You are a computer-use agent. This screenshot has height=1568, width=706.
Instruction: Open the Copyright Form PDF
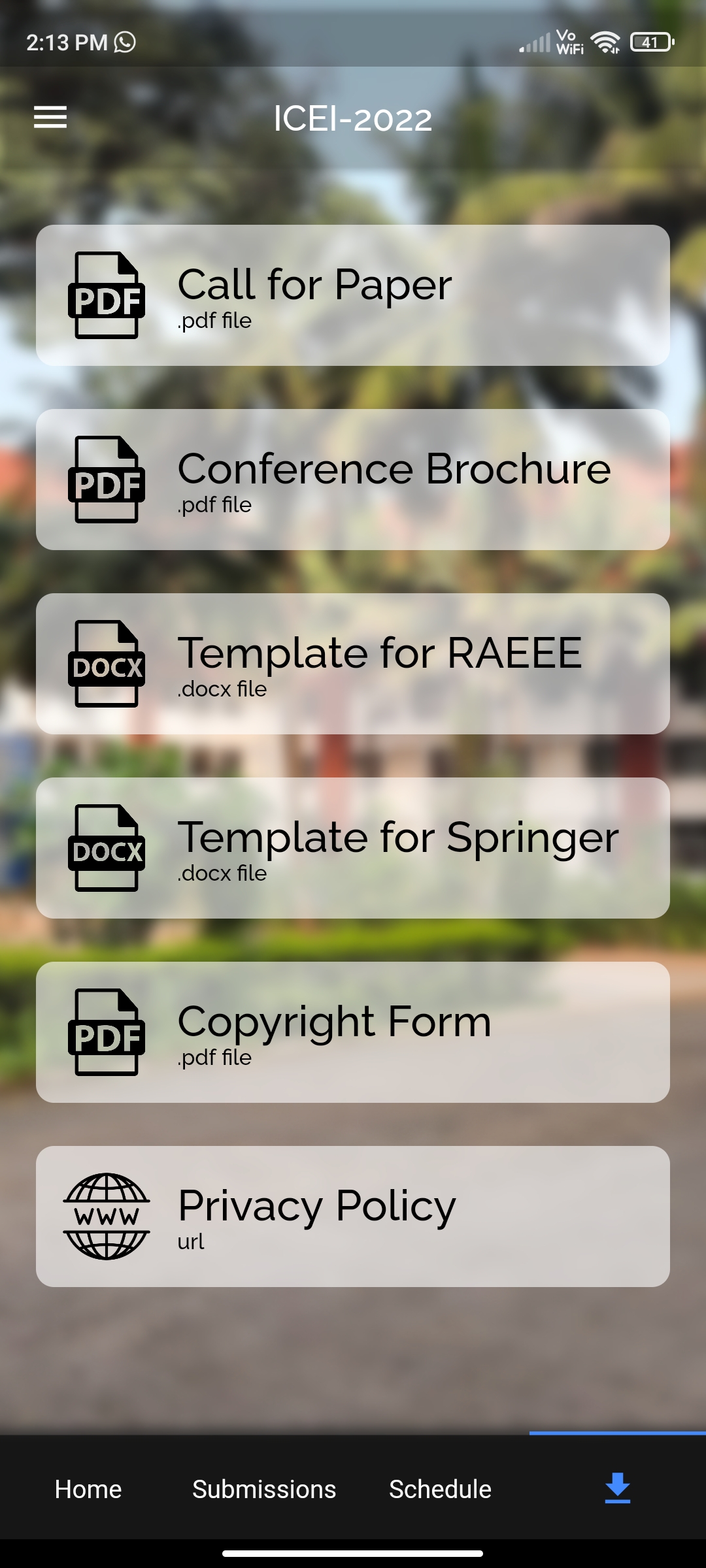tap(353, 1032)
